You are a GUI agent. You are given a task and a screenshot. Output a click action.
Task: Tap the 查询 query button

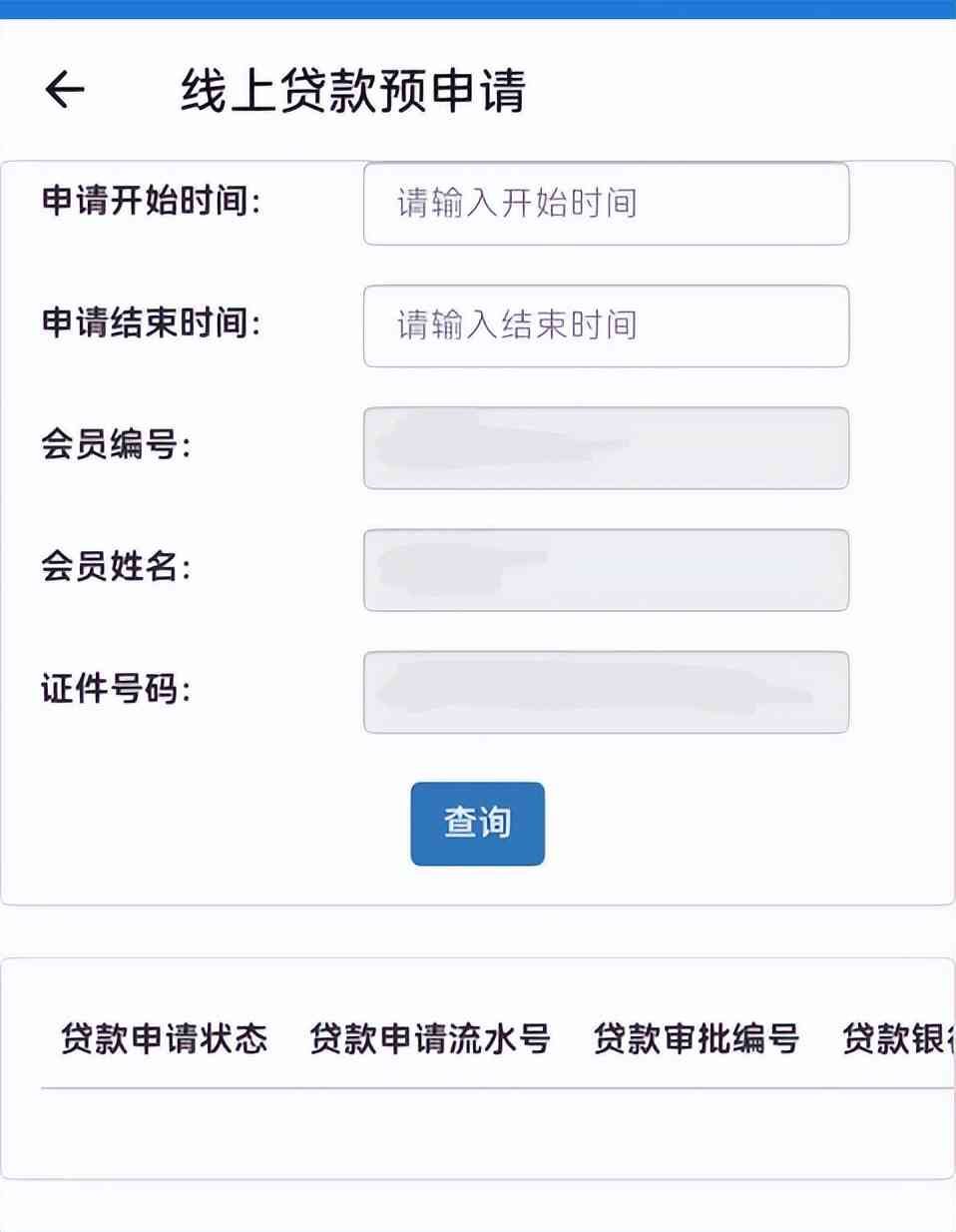[x=477, y=823]
